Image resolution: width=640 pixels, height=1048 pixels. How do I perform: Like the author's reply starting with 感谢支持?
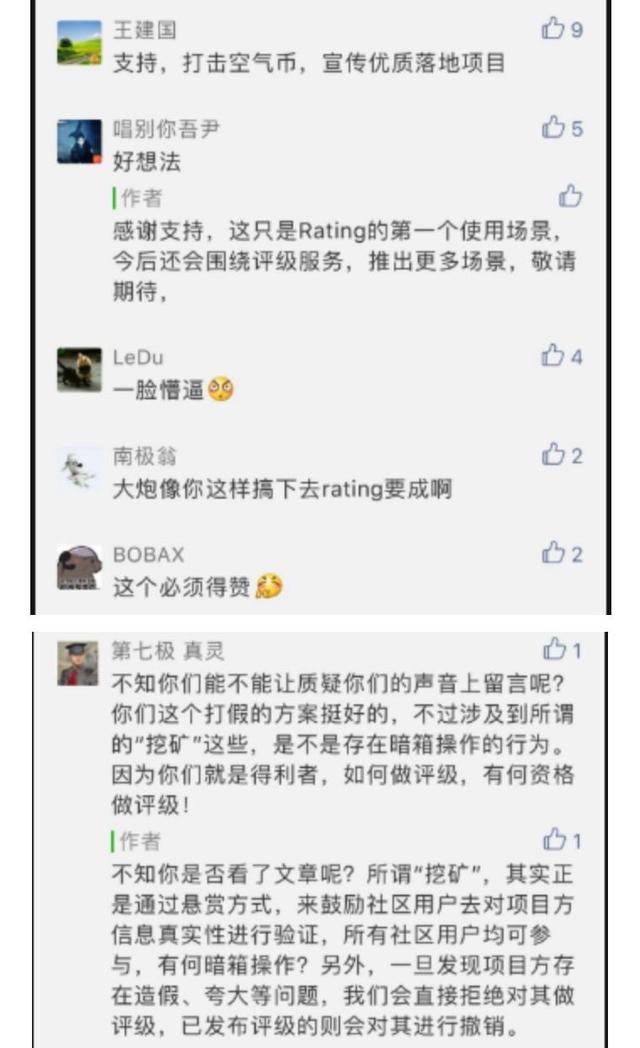coord(570,196)
